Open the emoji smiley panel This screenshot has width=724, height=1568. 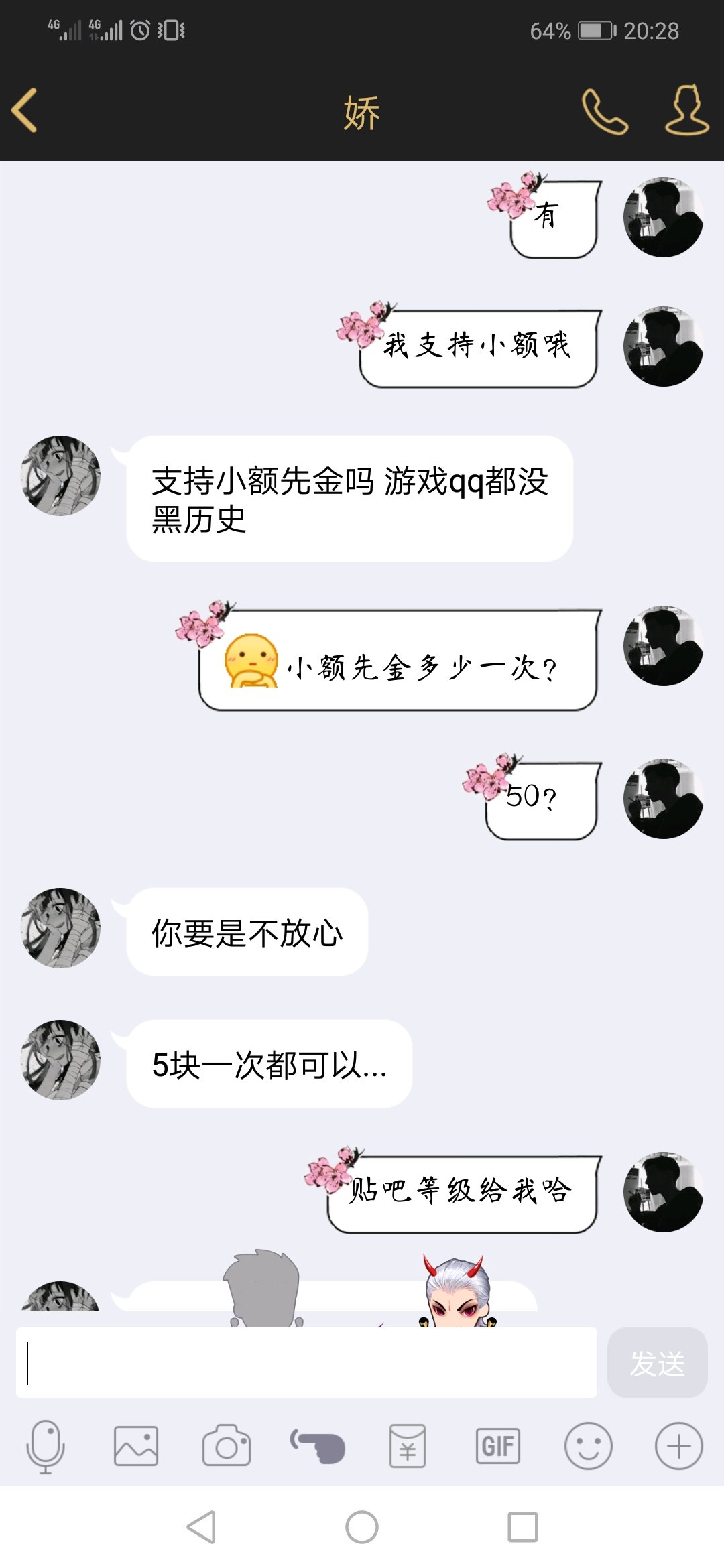(589, 1446)
